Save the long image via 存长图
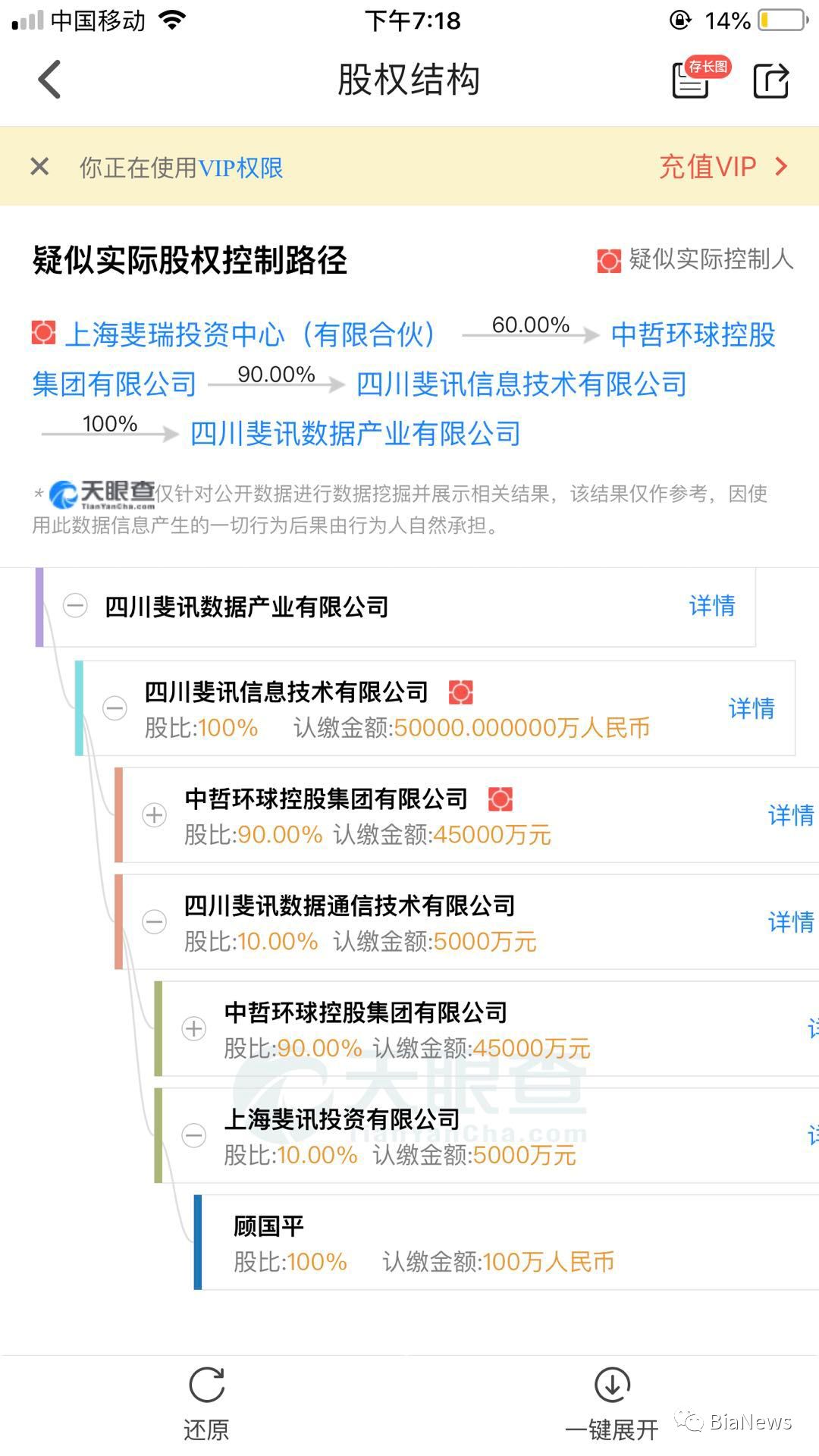 692,80
